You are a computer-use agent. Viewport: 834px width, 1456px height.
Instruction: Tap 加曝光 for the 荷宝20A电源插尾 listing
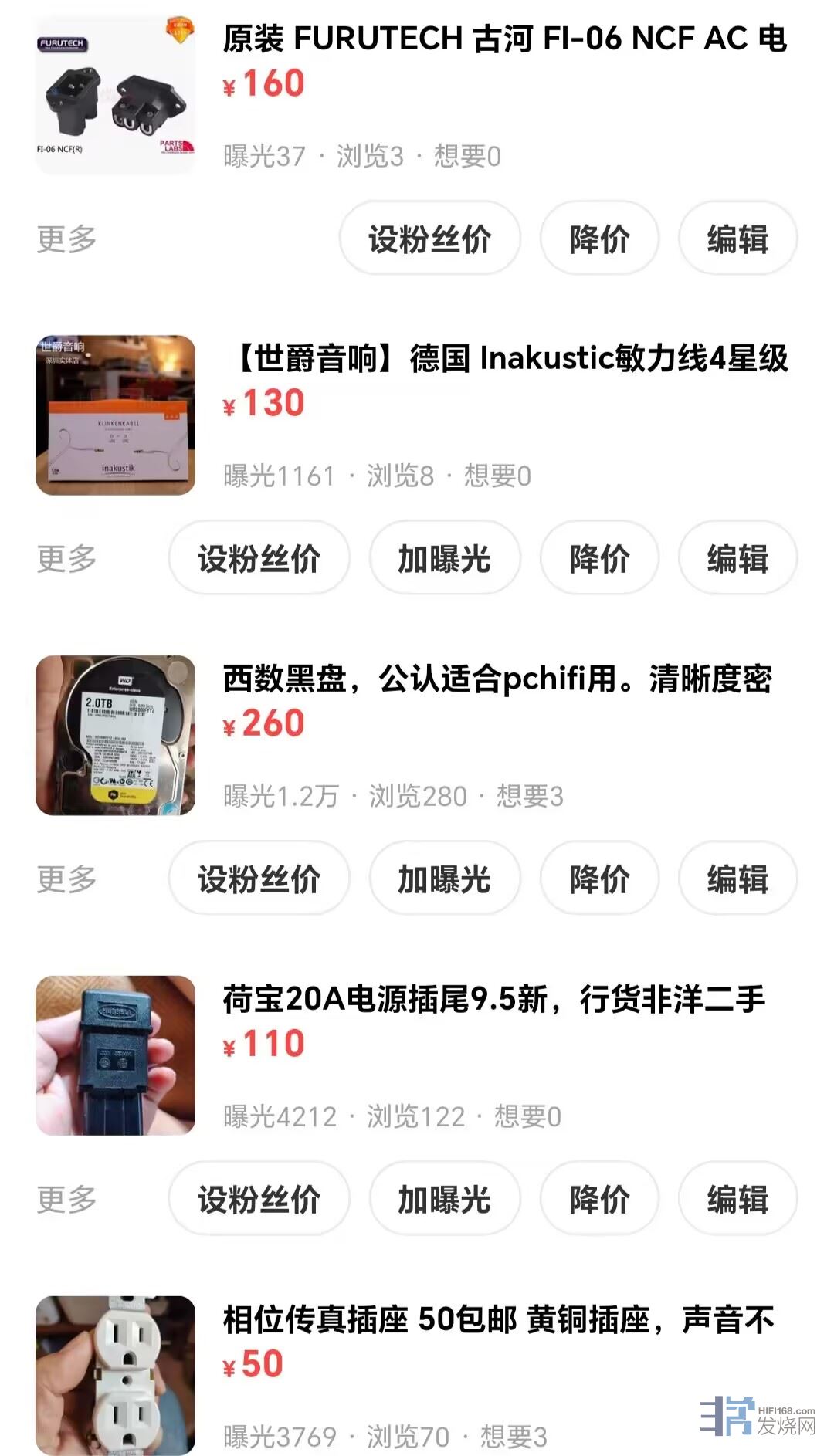point(444,1199)
